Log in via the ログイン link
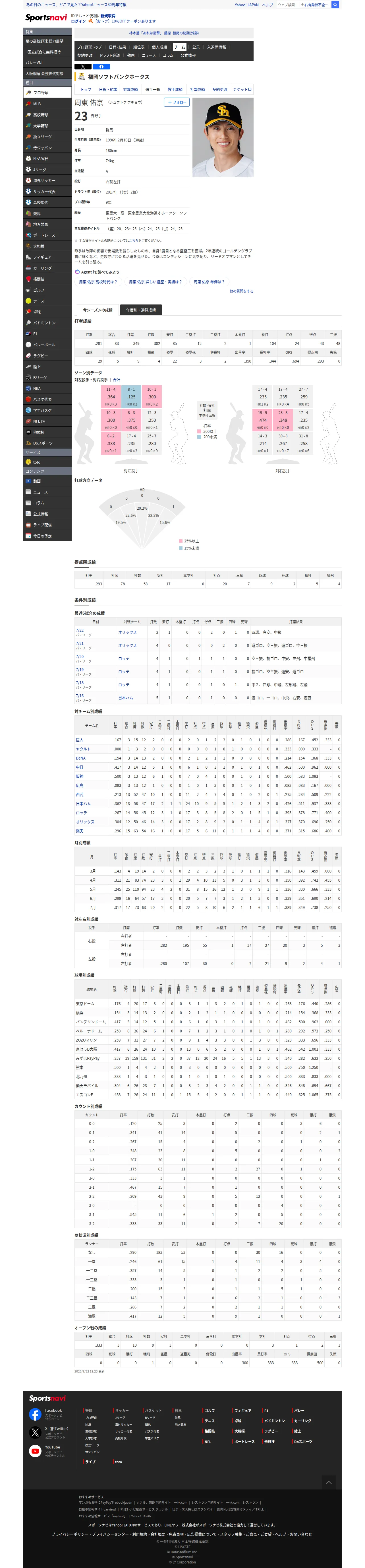The image size is (365, 1568). point(78,21)
